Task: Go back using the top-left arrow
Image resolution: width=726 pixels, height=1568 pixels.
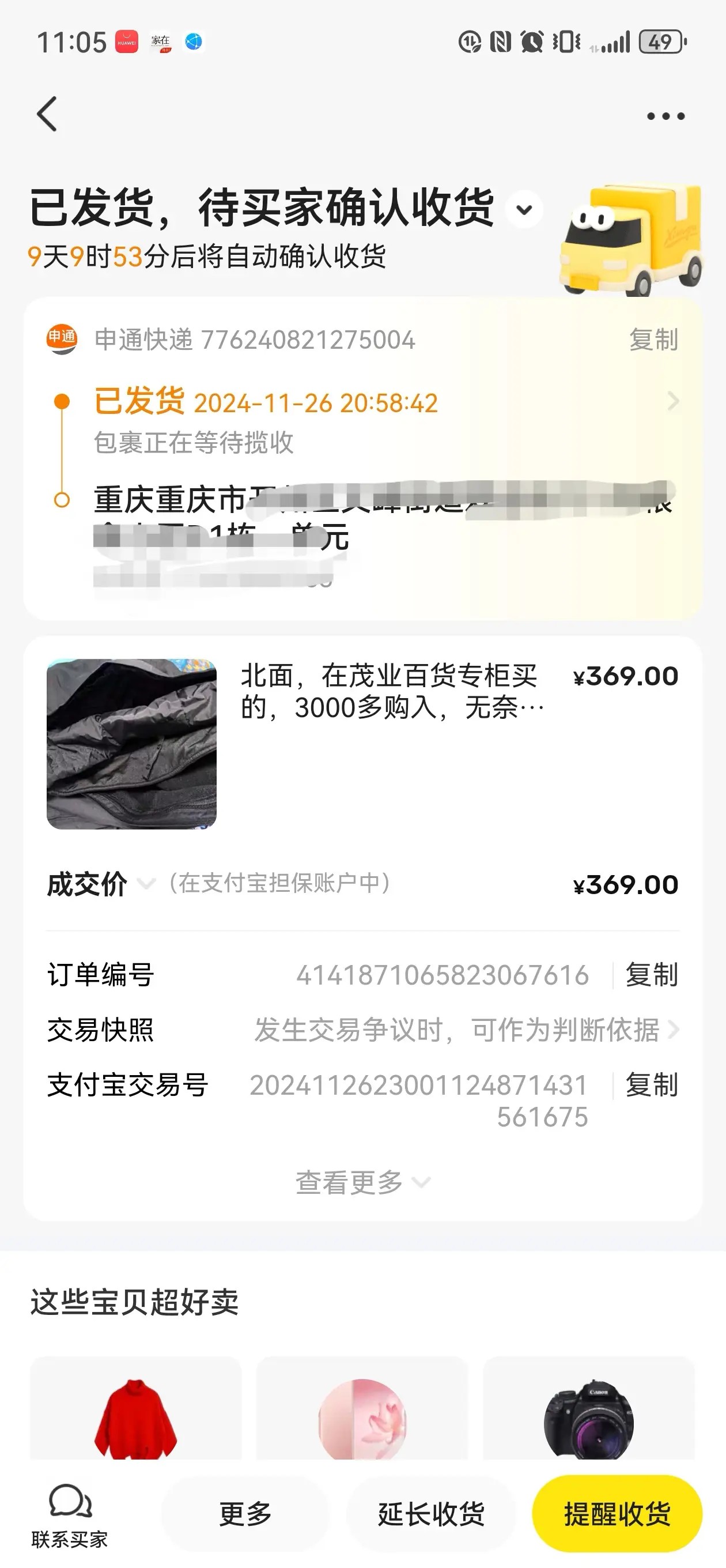Action: (x=47, y=114)
